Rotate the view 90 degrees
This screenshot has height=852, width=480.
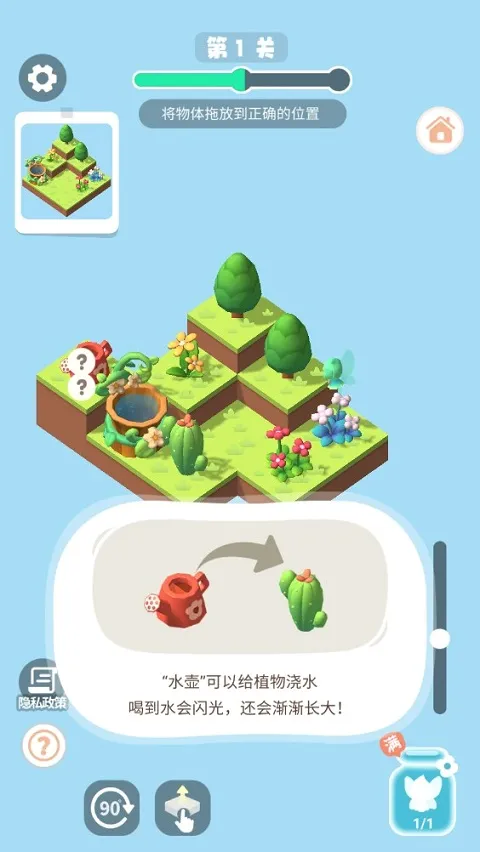tap(111, 808)
